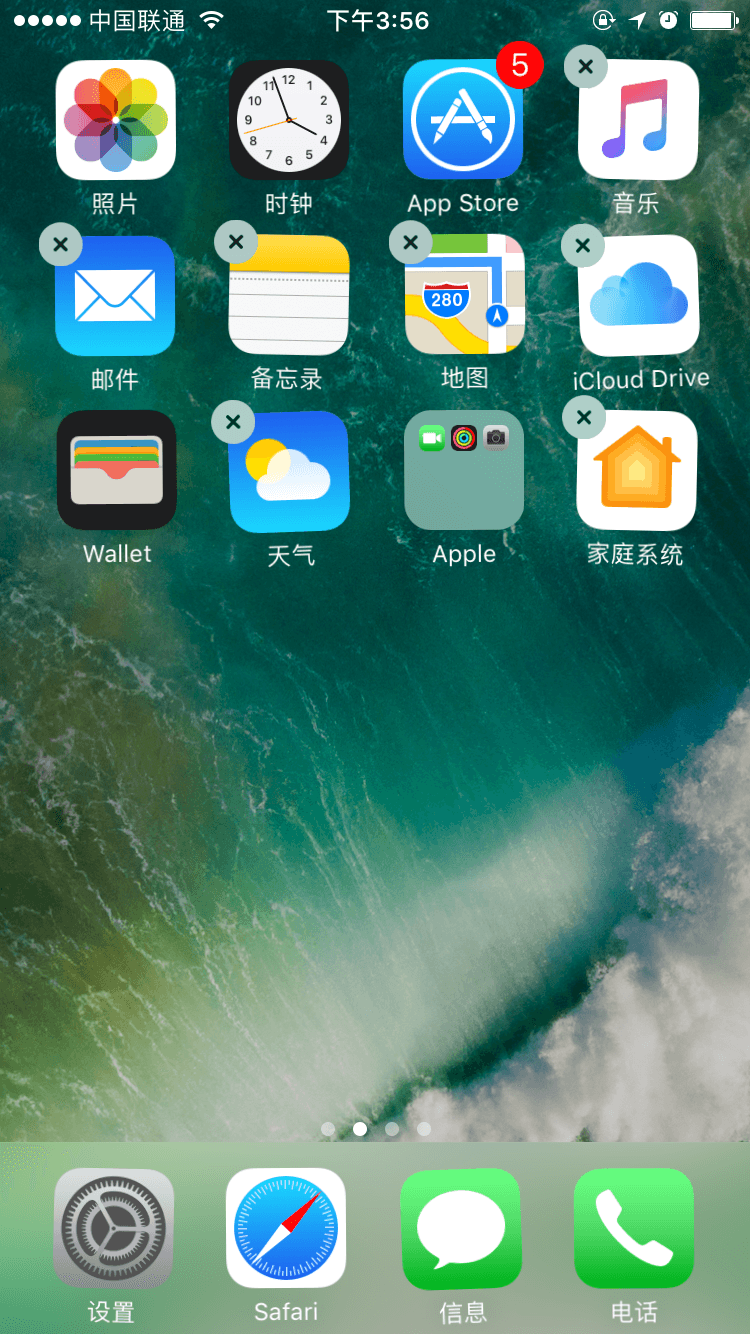Image resolution: width=750 pixels, height=1334 pixels.
Task: Open the Apple folder
Action: (464, 470)
